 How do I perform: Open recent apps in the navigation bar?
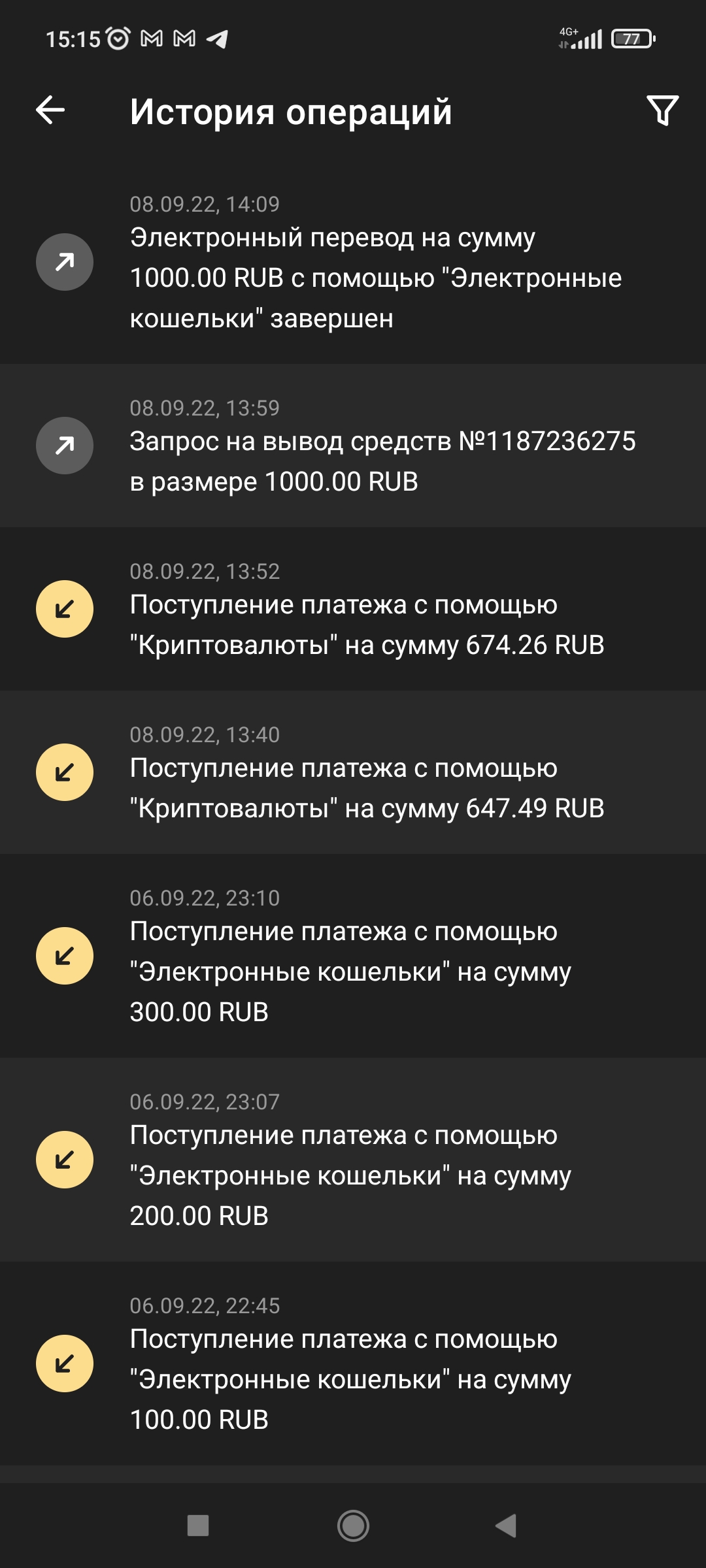[198, 1526]
